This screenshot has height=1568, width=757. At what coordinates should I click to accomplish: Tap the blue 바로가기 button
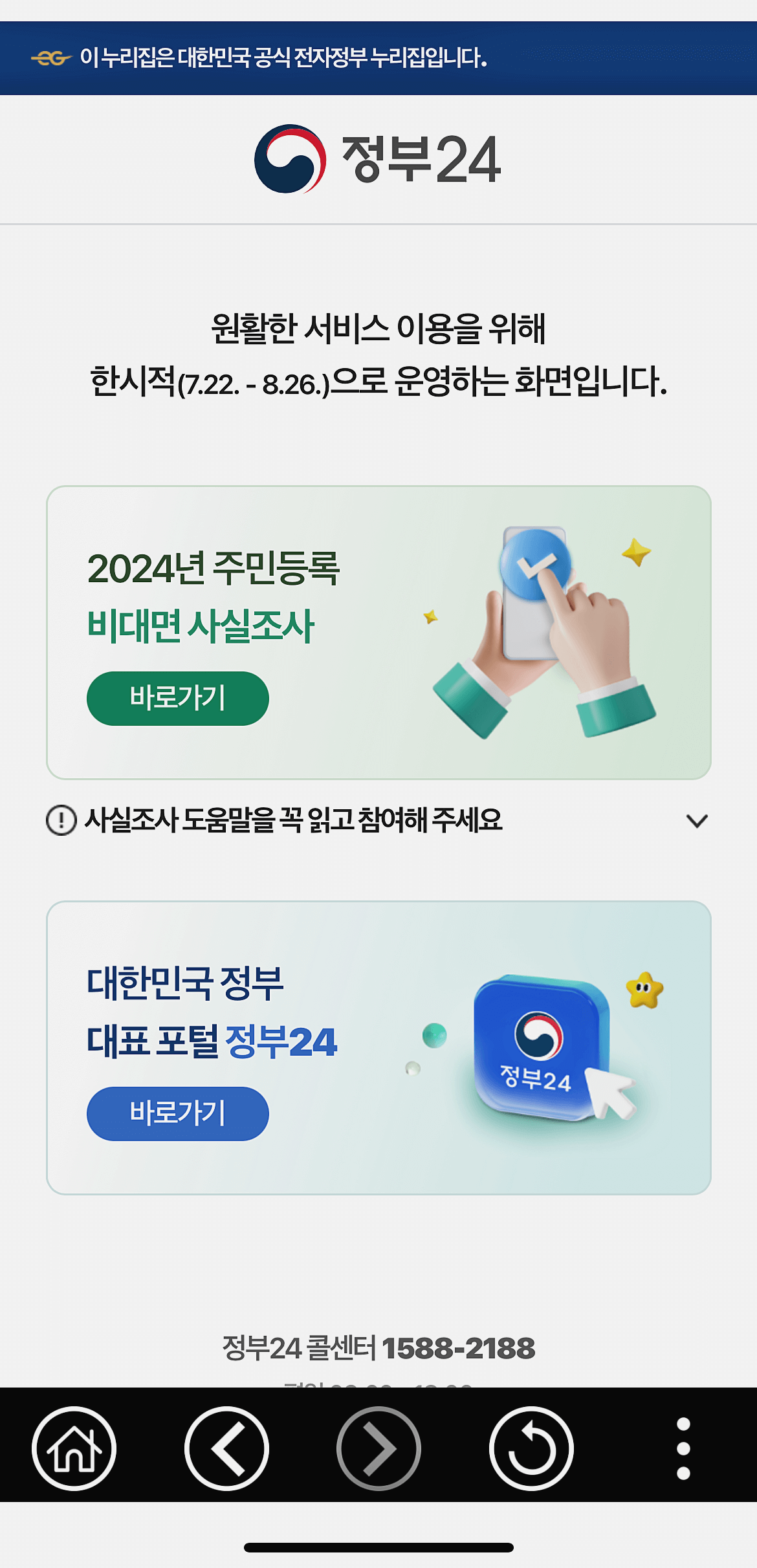coord(178,1114)
